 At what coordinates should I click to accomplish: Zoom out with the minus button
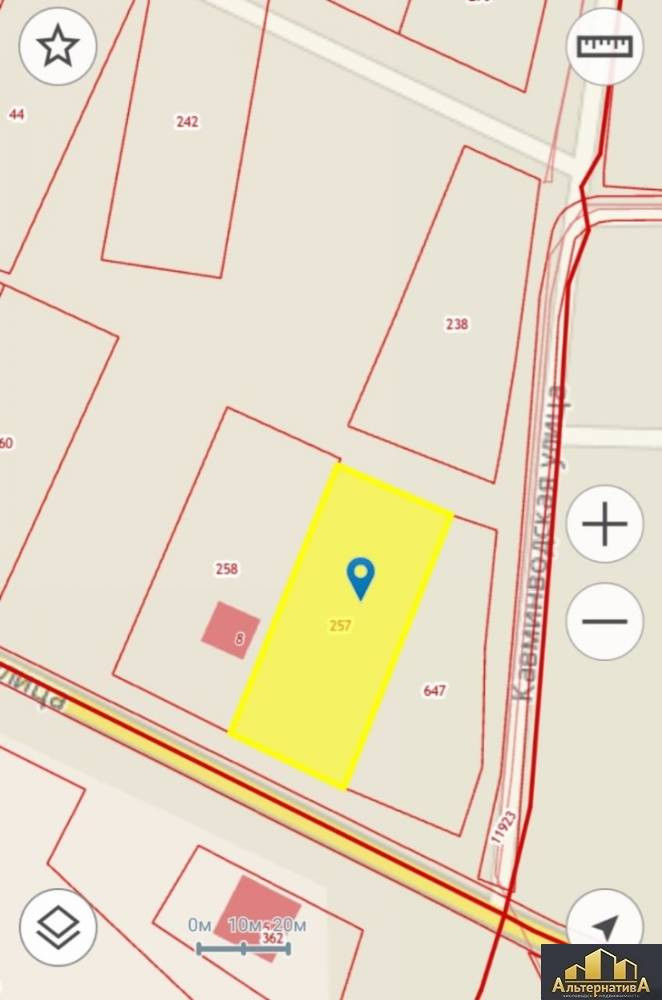(604, 621)
